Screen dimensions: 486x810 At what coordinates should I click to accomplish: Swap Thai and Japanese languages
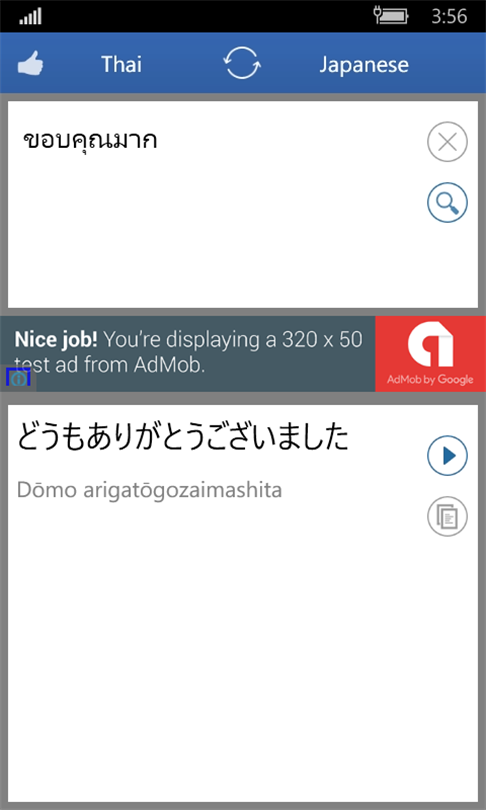242,63
